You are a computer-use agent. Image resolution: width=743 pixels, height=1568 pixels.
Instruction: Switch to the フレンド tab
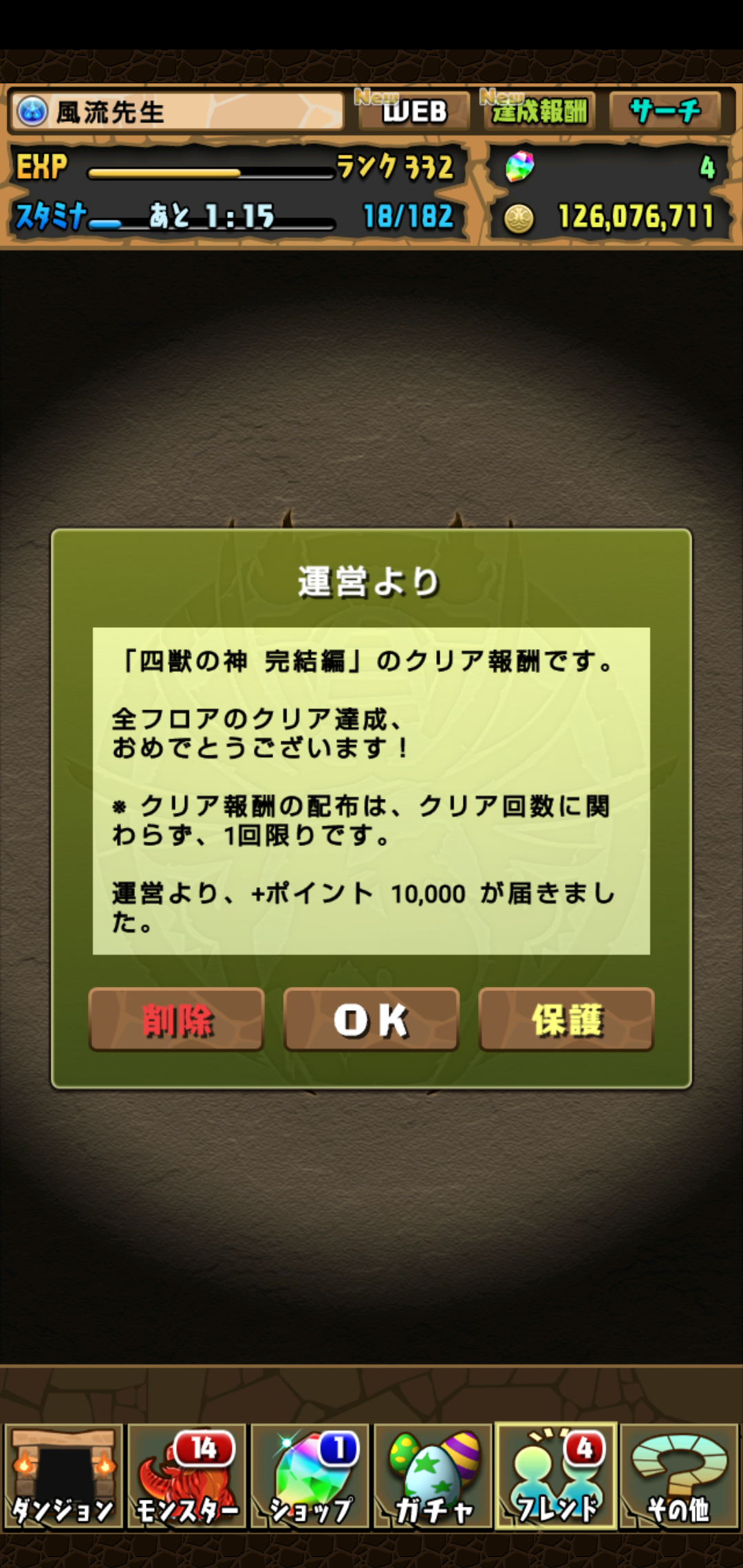click(557, 1476)
